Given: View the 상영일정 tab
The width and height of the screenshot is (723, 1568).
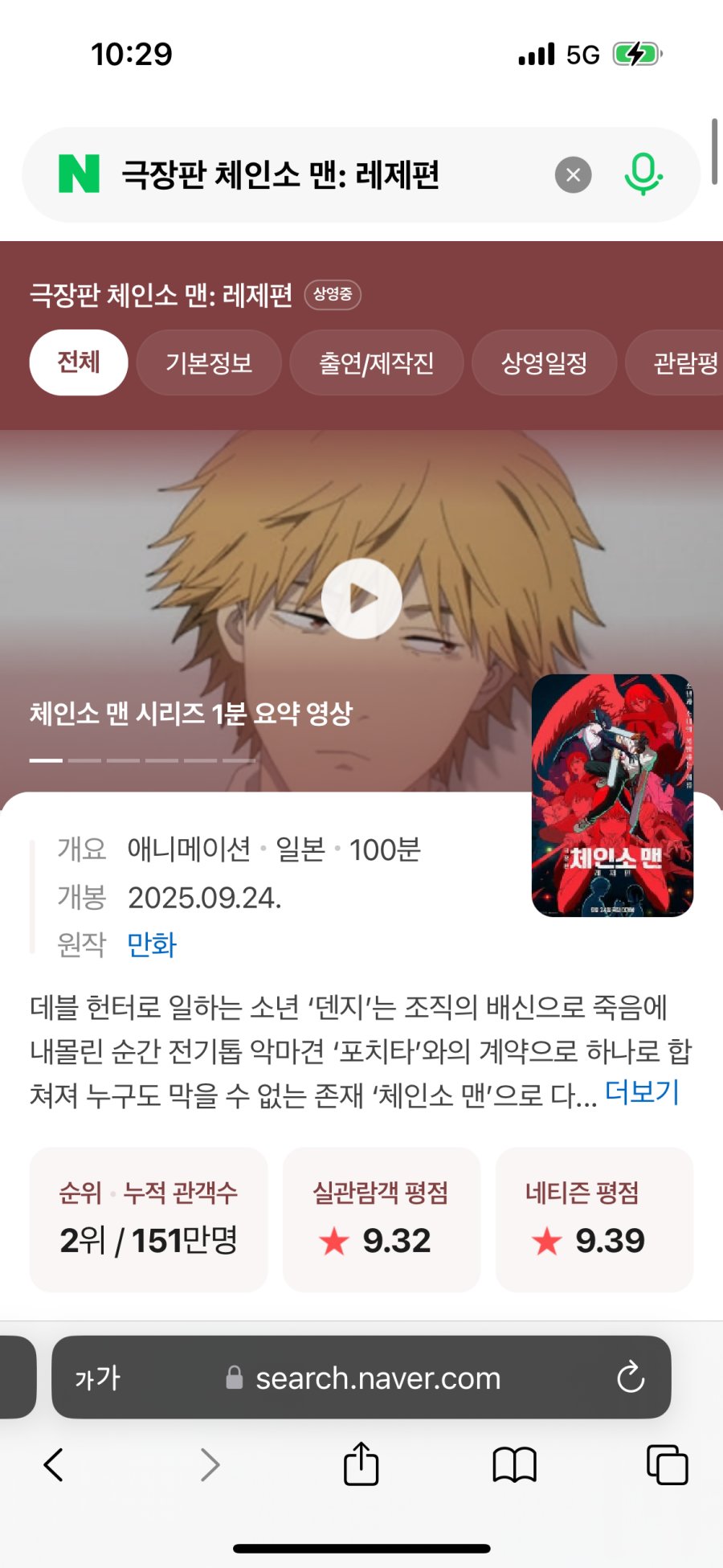Looking at the screenshot, I should point(544,362).
